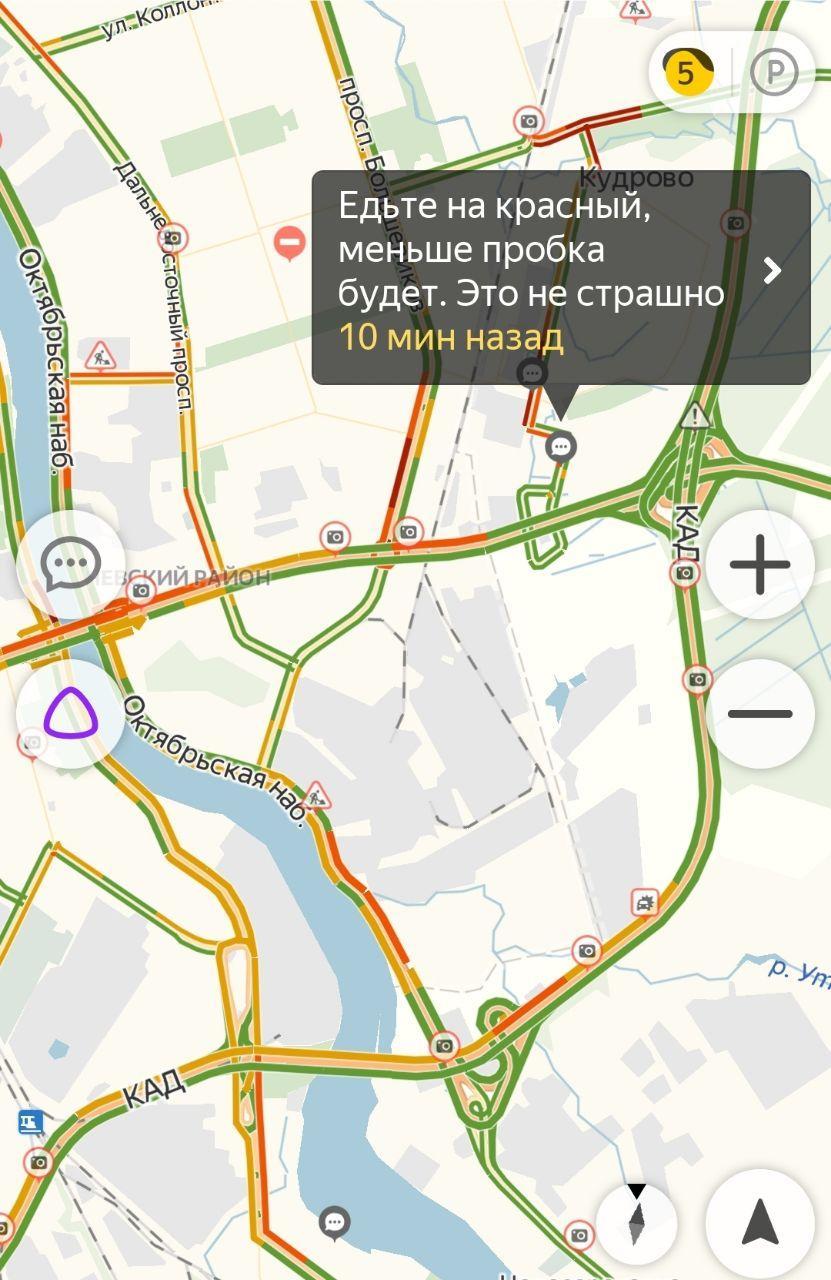Screen dimensions: 831x1280
Task: Toggle the parking layer button
Action: [x=773, y=73]
